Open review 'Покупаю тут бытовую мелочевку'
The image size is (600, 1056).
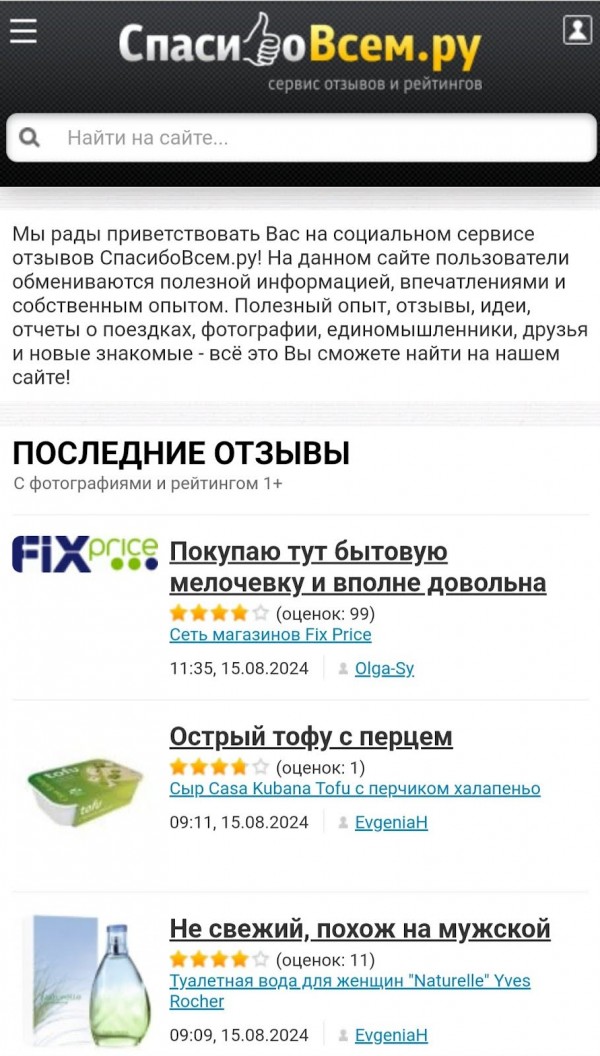pyautogui.click(x=357, y=567)
